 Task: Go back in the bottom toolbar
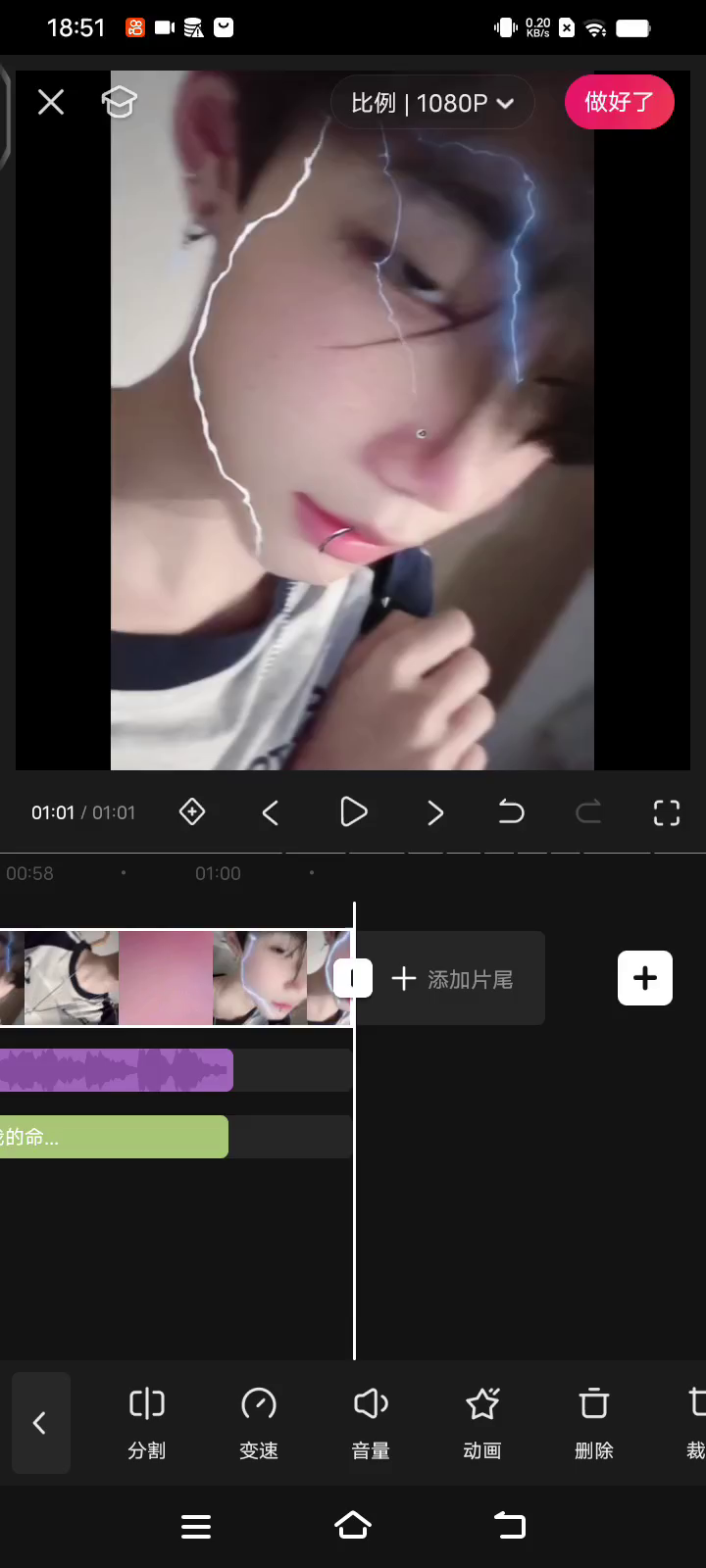[40, 1423]
